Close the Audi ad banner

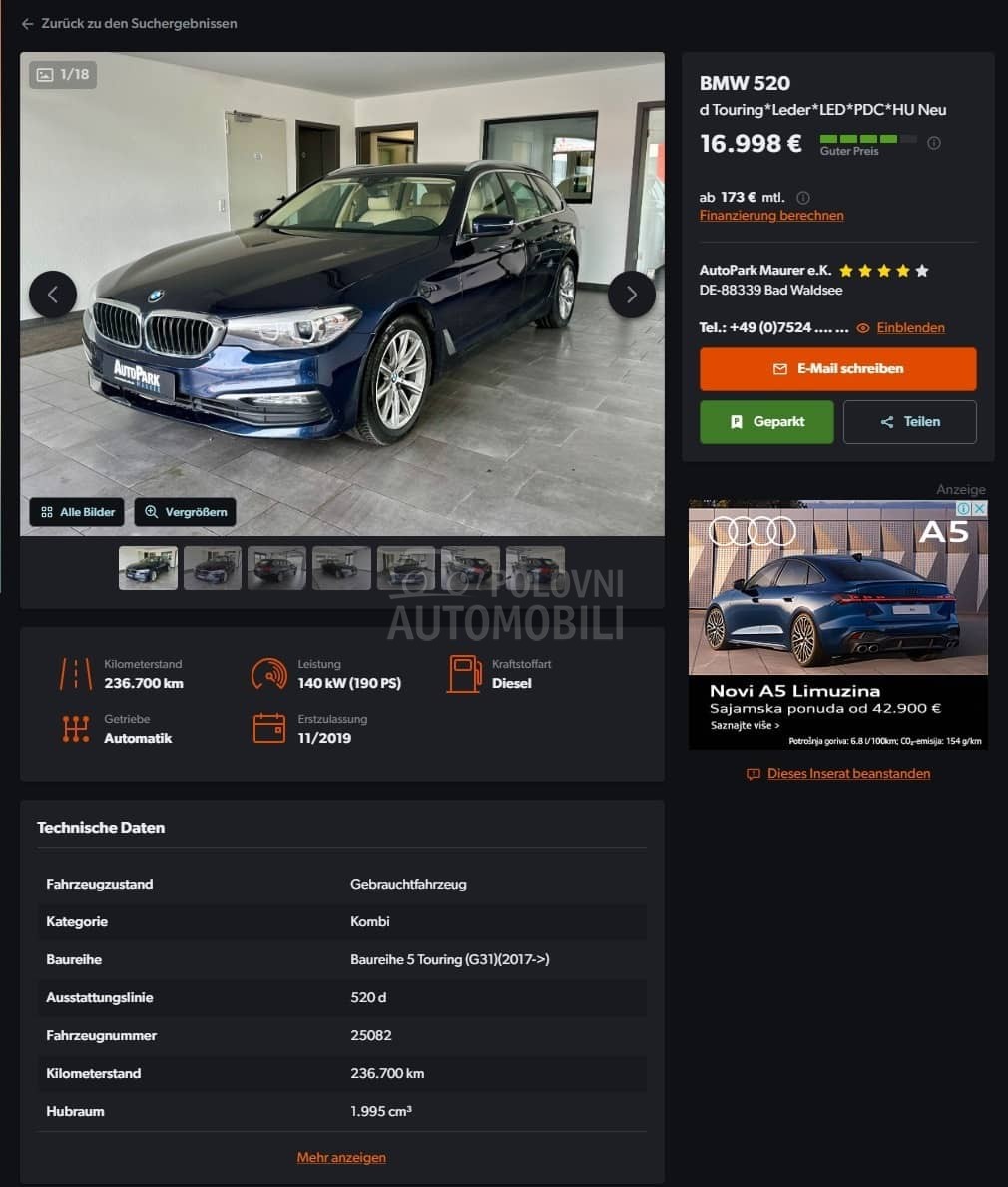pos(980,508)
